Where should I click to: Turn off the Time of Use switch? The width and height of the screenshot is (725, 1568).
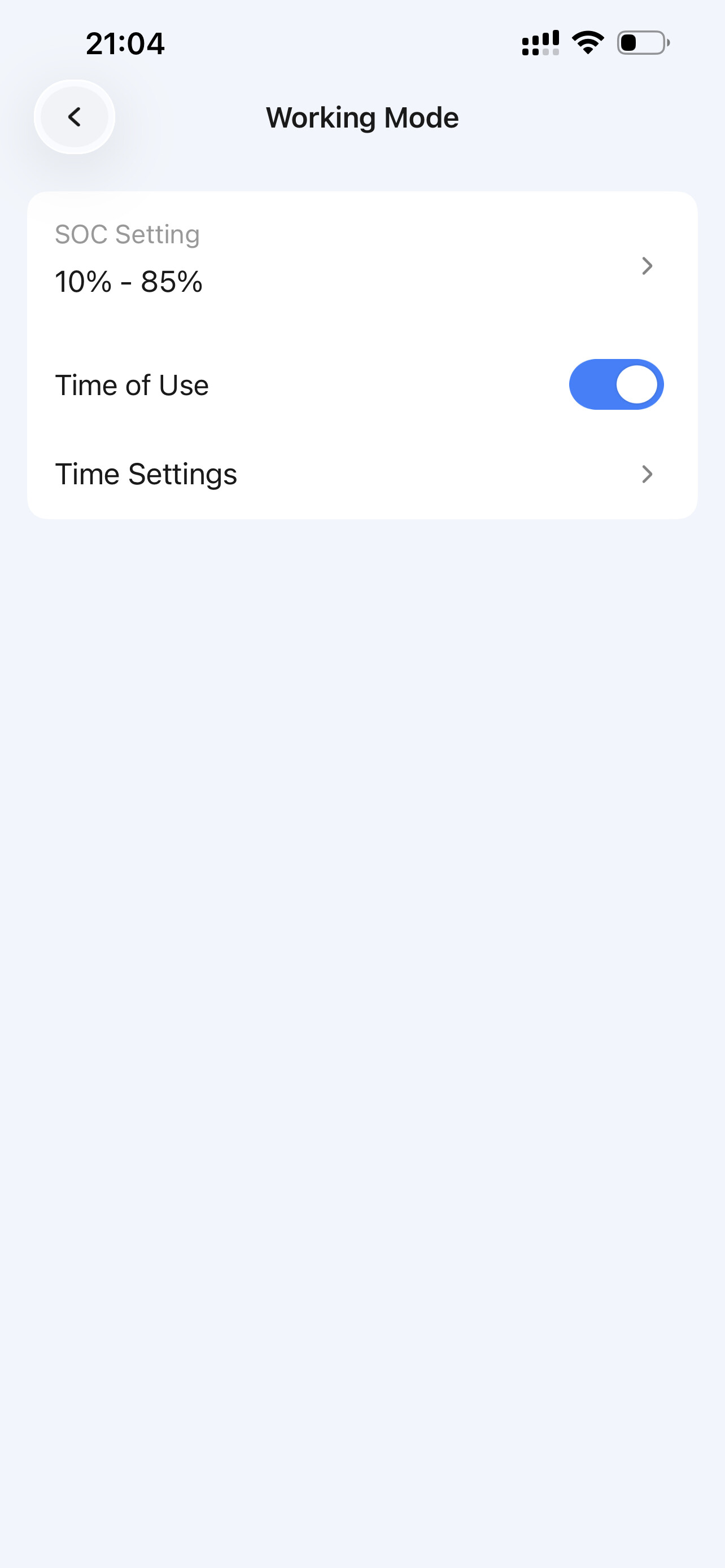(615, 385)
